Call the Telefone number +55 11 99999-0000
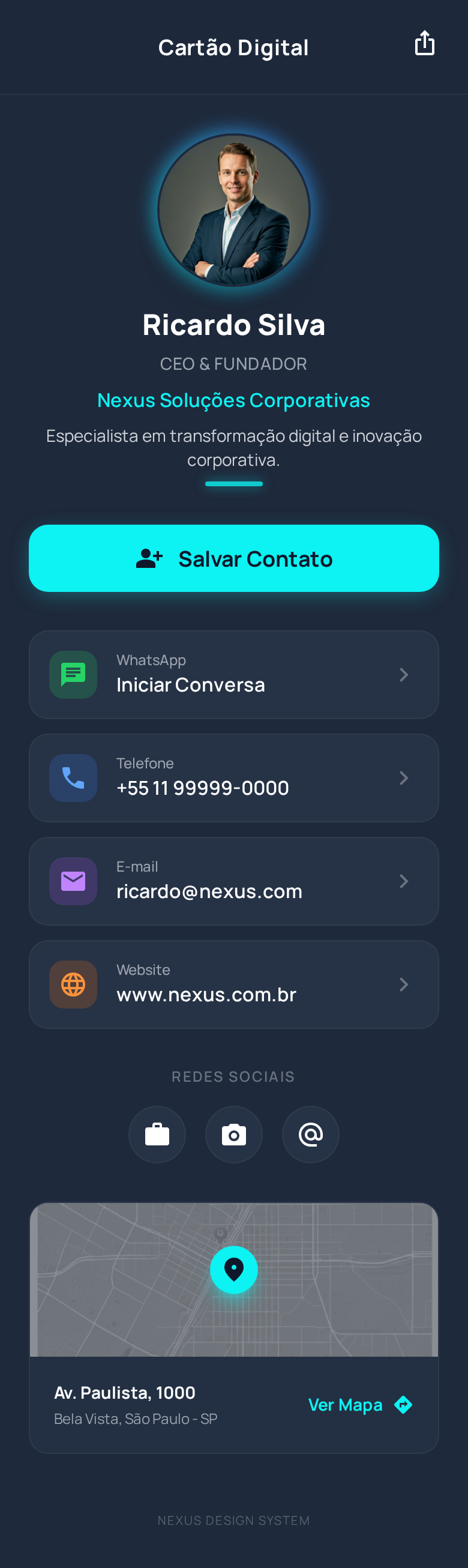 tap(233, 778)
